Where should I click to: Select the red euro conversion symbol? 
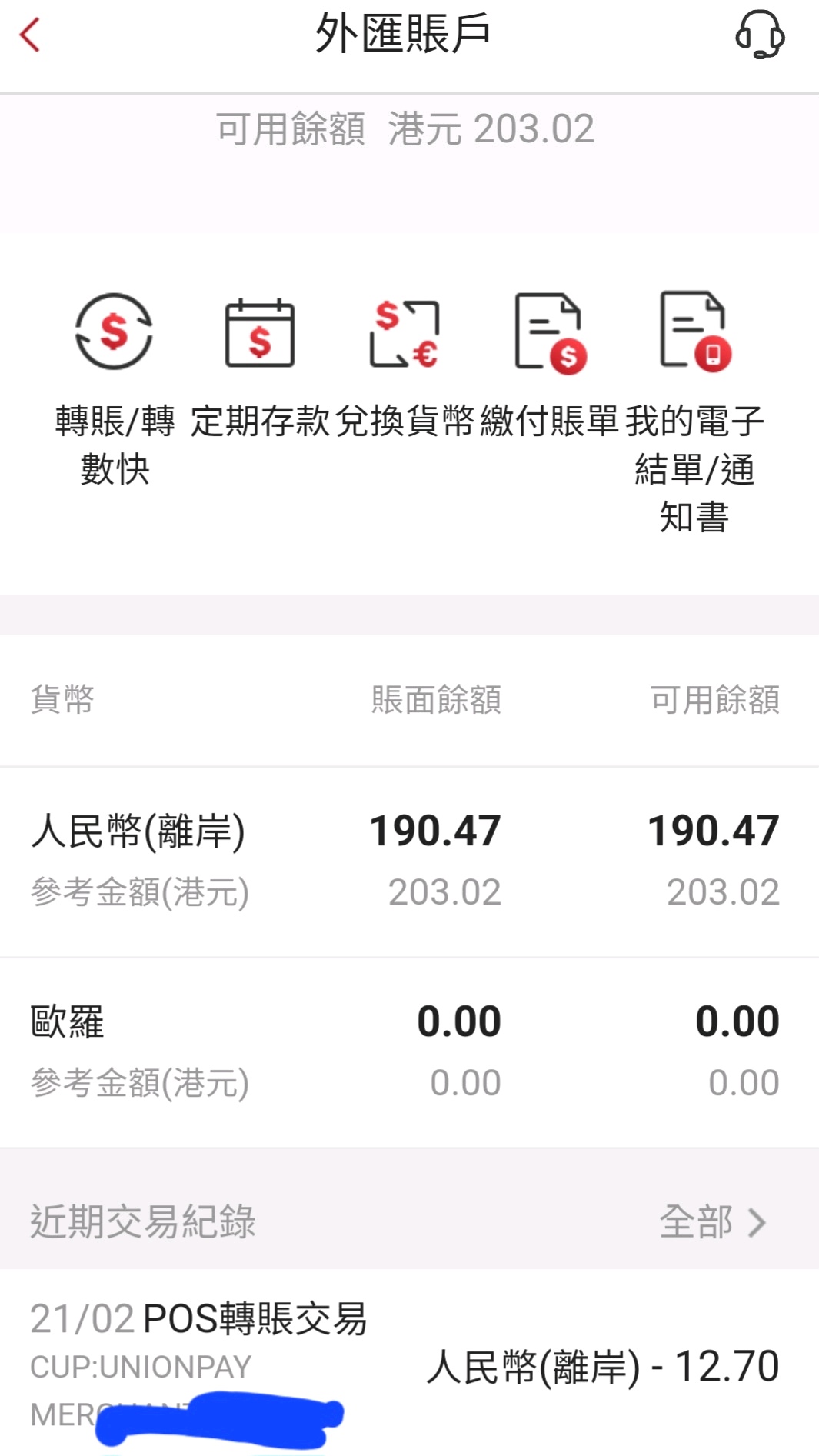405,332
